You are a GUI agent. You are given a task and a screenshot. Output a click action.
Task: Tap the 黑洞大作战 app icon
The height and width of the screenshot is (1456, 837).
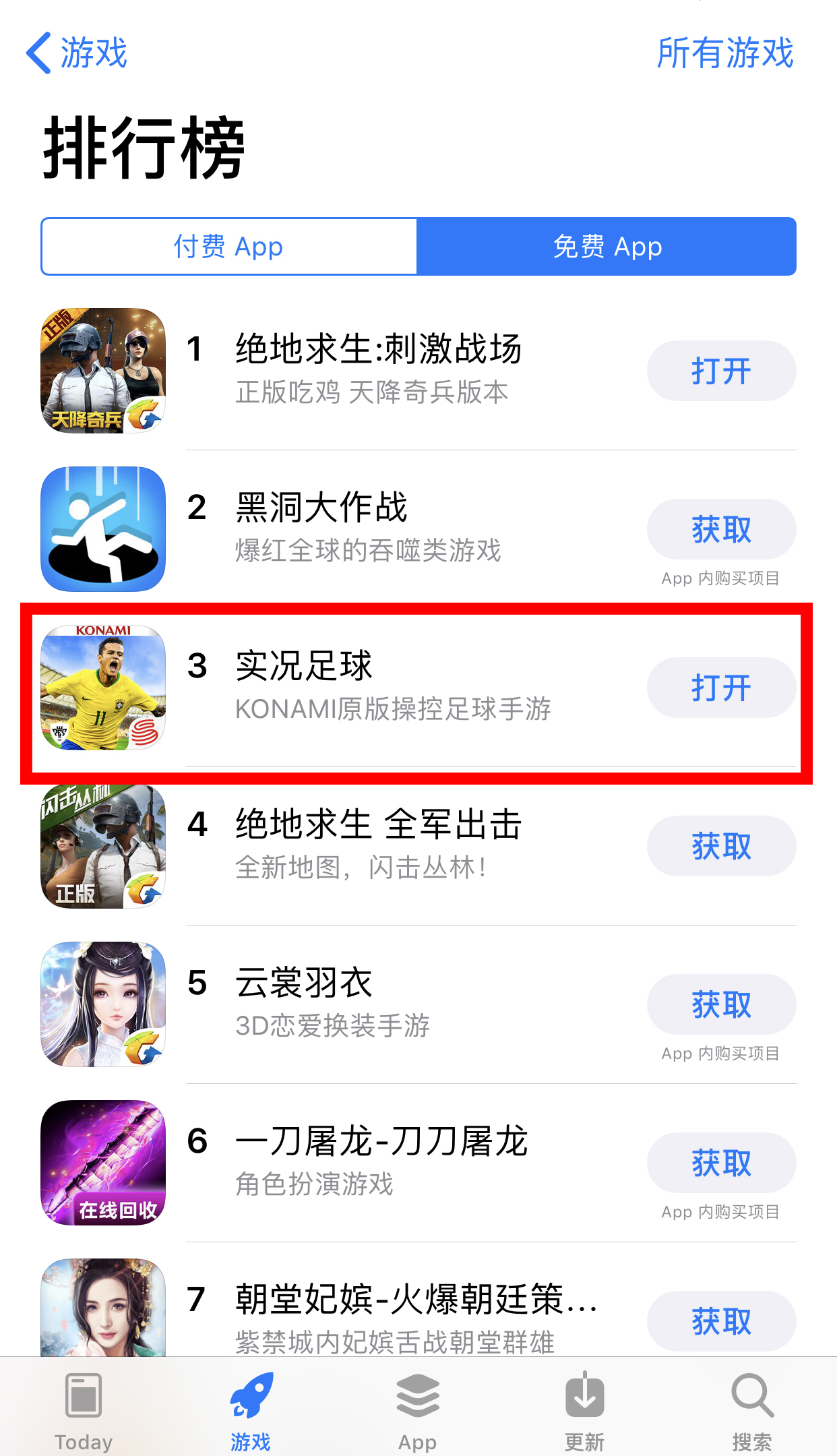102,529
